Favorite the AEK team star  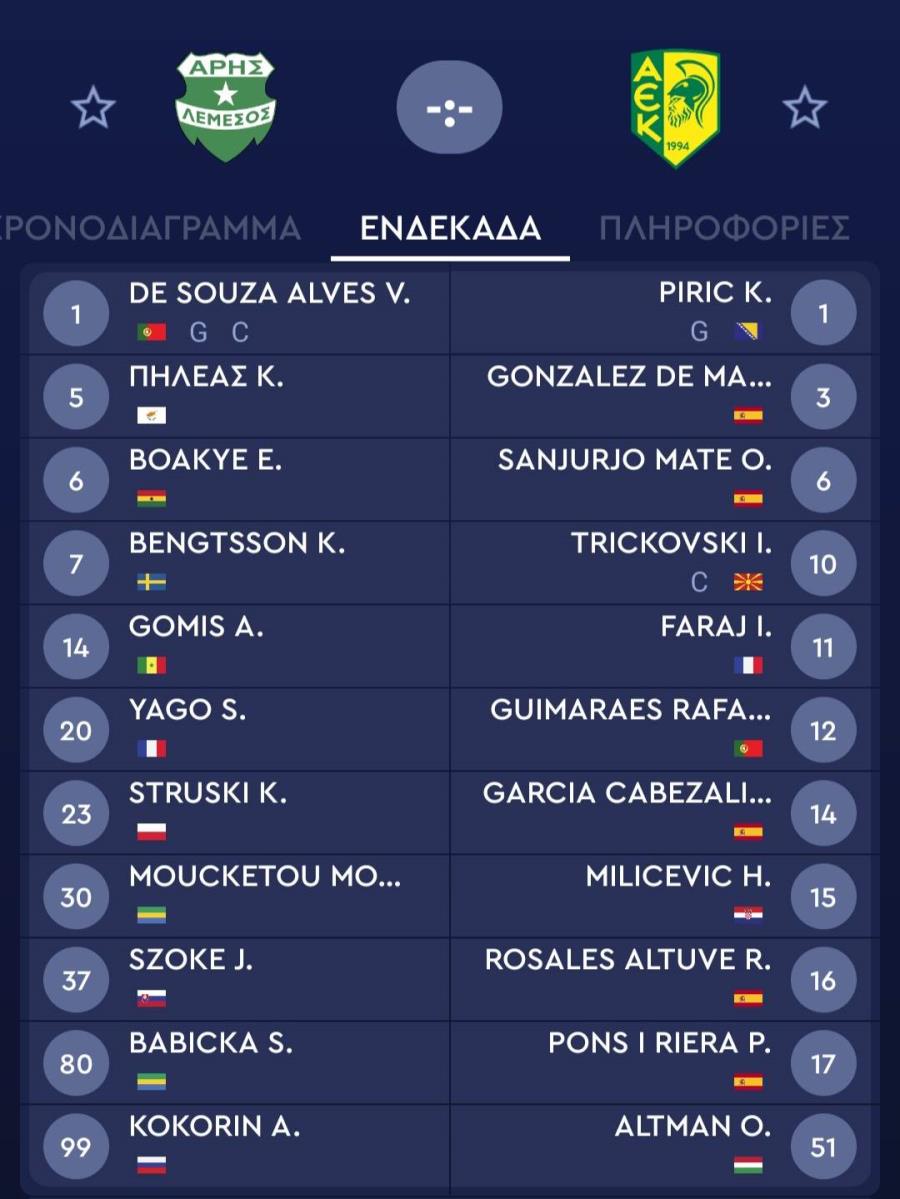click(804, 107)
